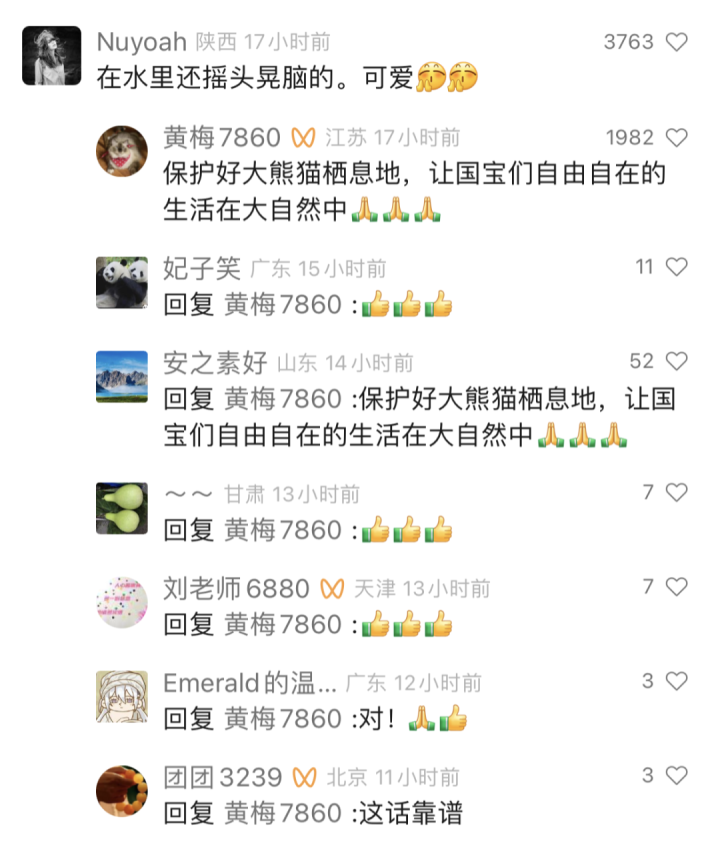Tap the username 团团3239
Image resolution: width=720 pixels, height=849 pixels.
tap(222, 776)
